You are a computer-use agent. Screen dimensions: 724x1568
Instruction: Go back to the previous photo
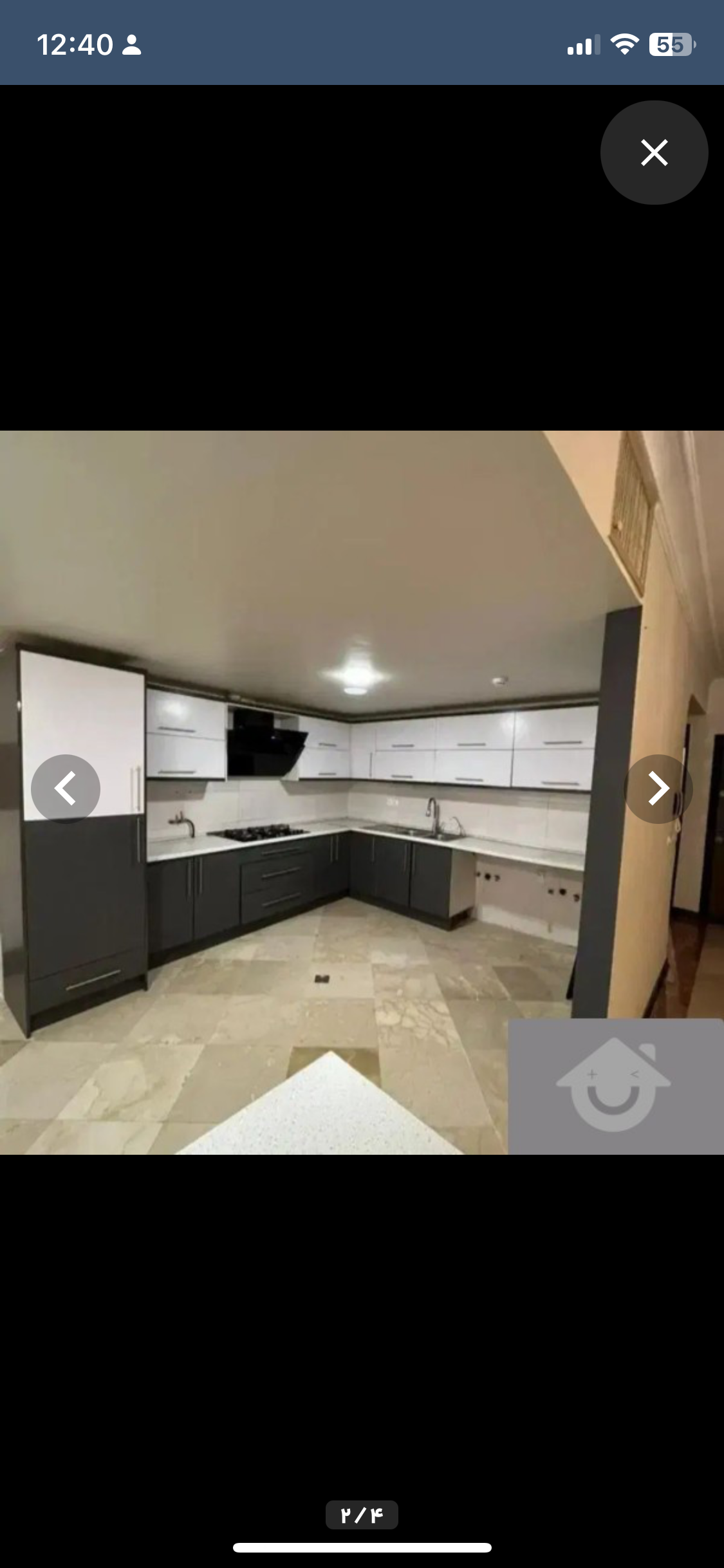click(66, 789)
